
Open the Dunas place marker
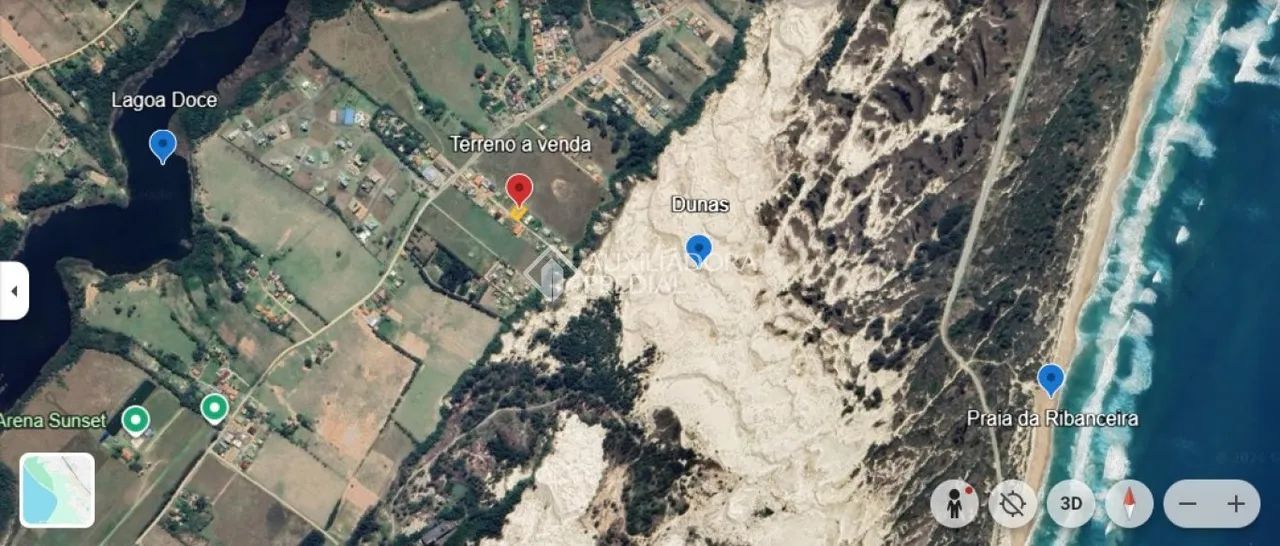coord(698,248)
